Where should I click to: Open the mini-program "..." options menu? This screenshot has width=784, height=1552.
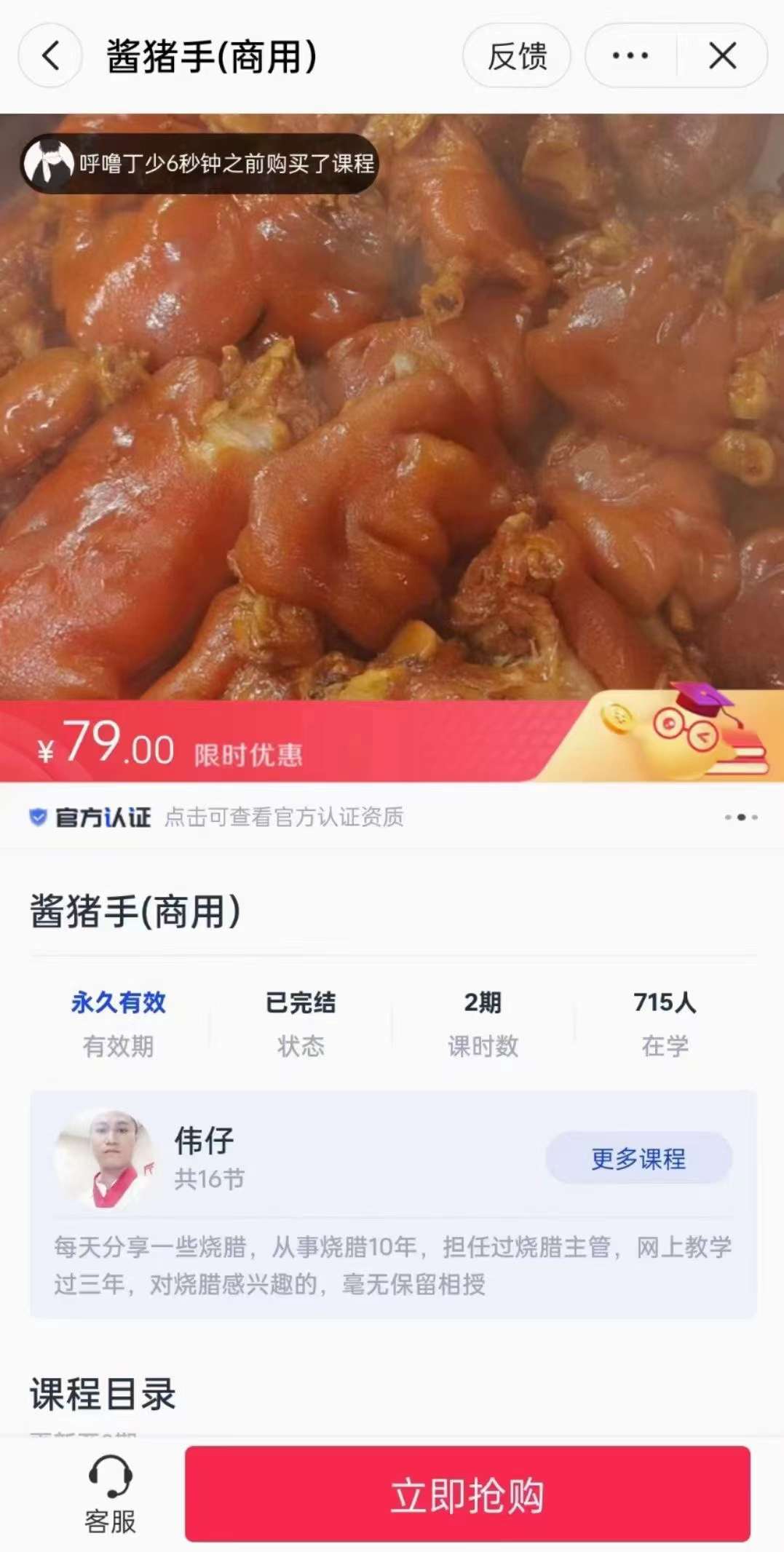point(629,55)
